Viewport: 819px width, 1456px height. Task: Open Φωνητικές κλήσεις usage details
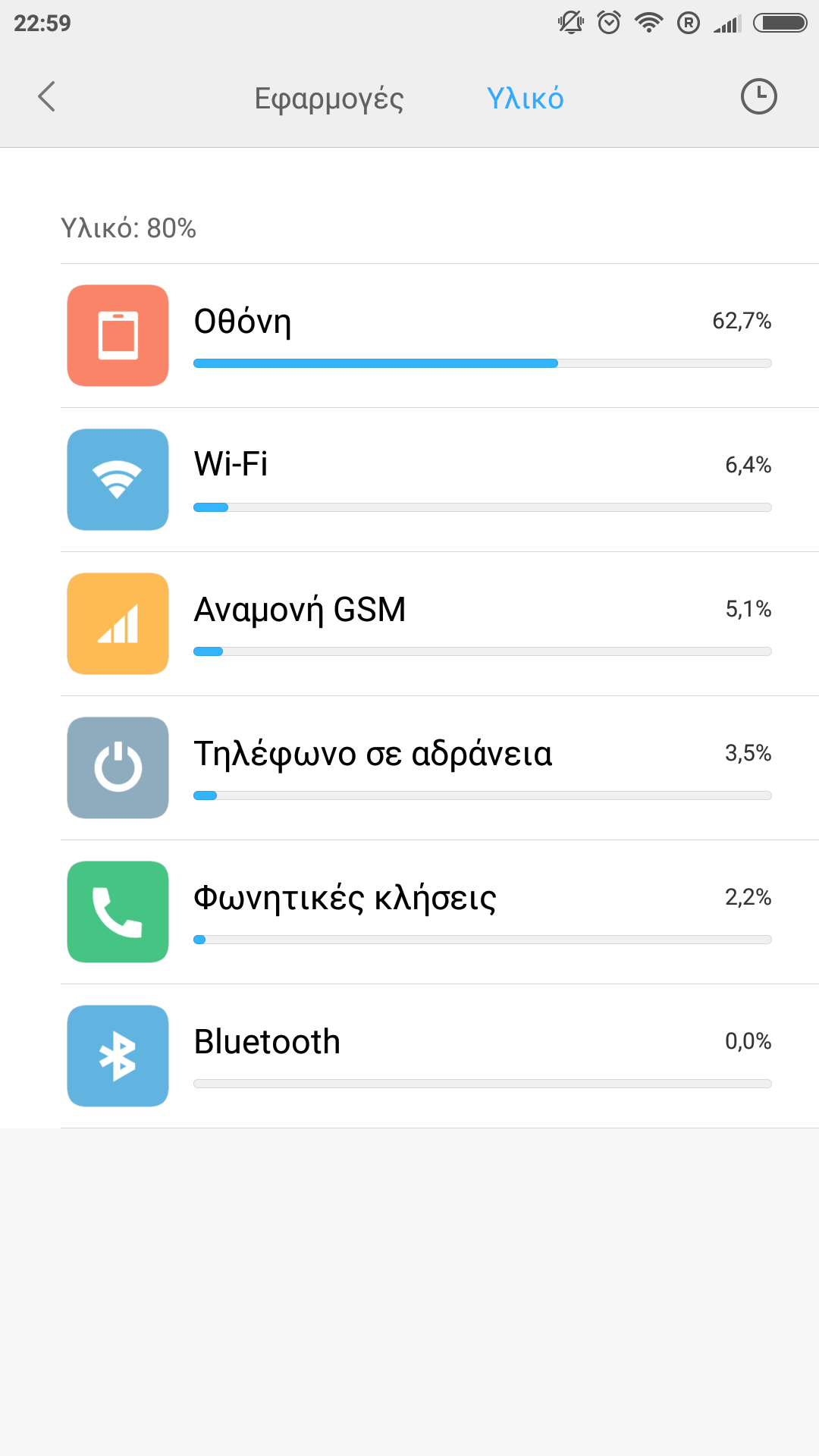point(440,912)
